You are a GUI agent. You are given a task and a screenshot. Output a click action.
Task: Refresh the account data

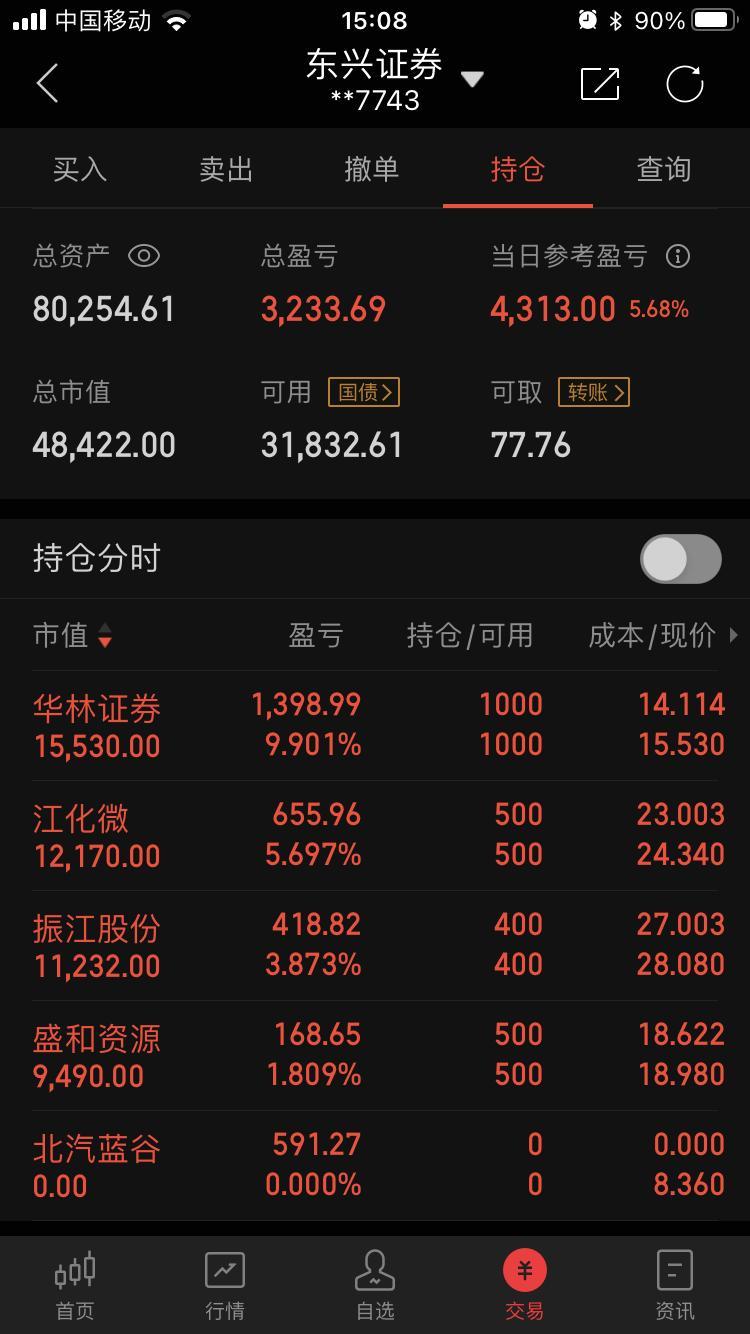click(x=685, y=84)
